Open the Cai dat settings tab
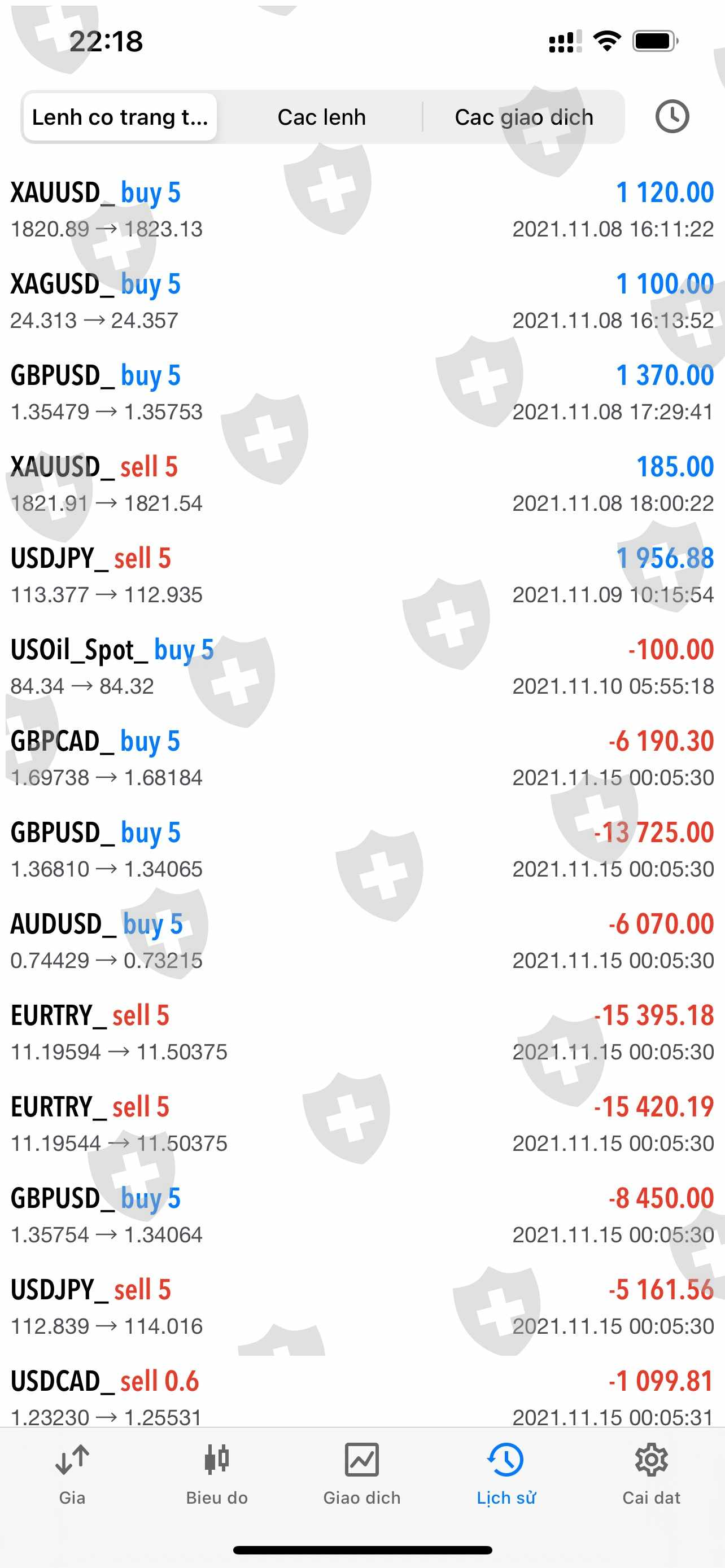Viewport: 725px width, 1568px height. click(650, 1473)
